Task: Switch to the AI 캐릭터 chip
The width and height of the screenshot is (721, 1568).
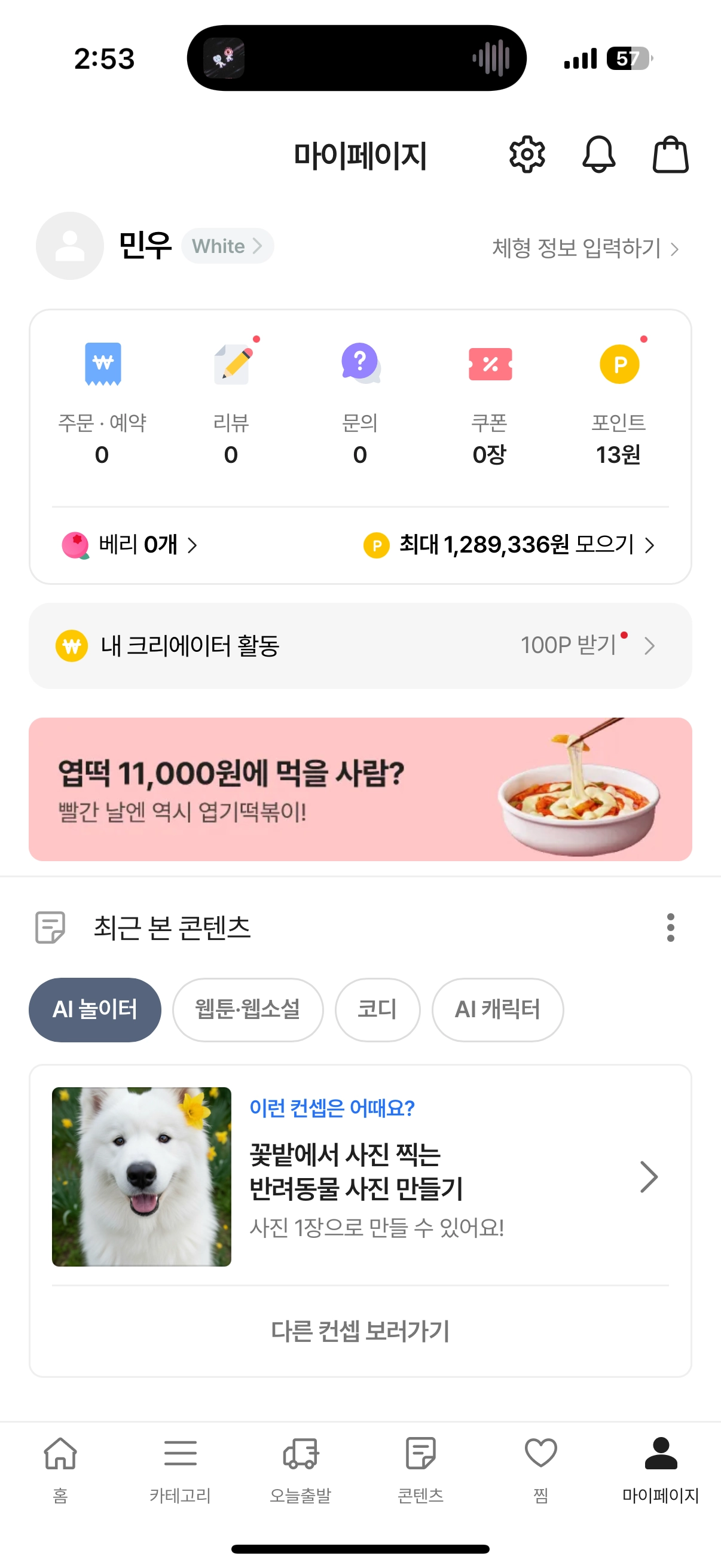Action: tap(497, 1009)
